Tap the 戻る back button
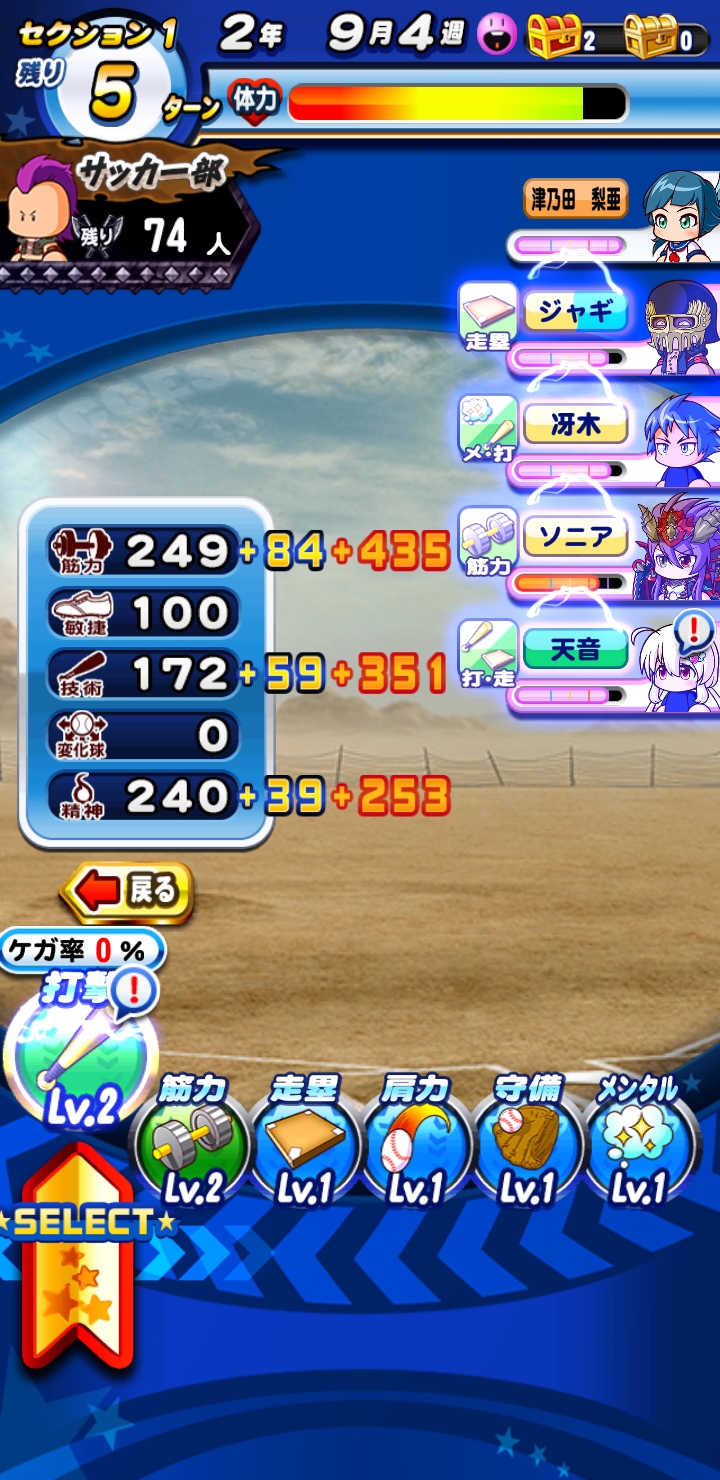 tap(128, 891)
